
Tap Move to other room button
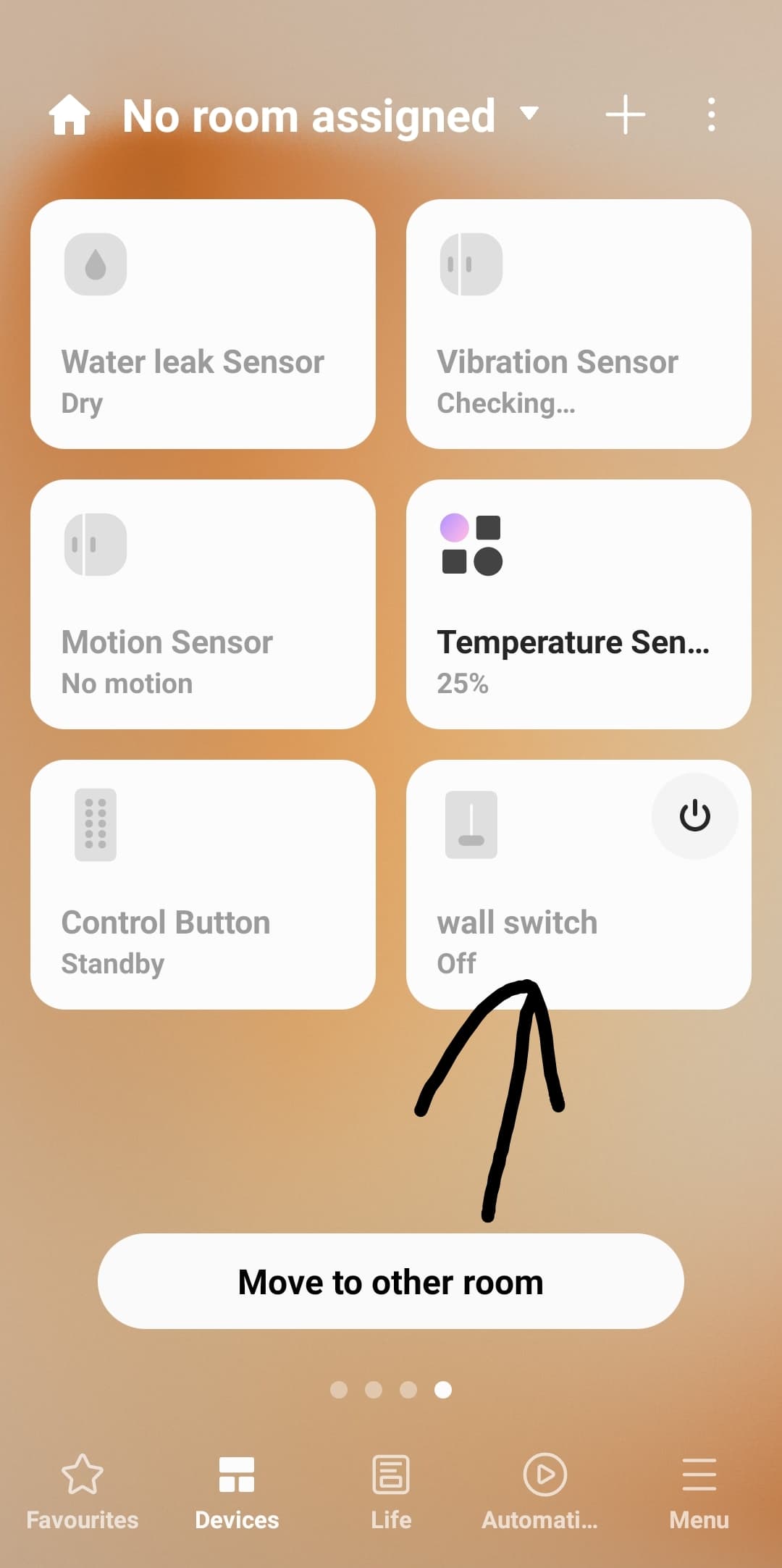(391, 1281)
